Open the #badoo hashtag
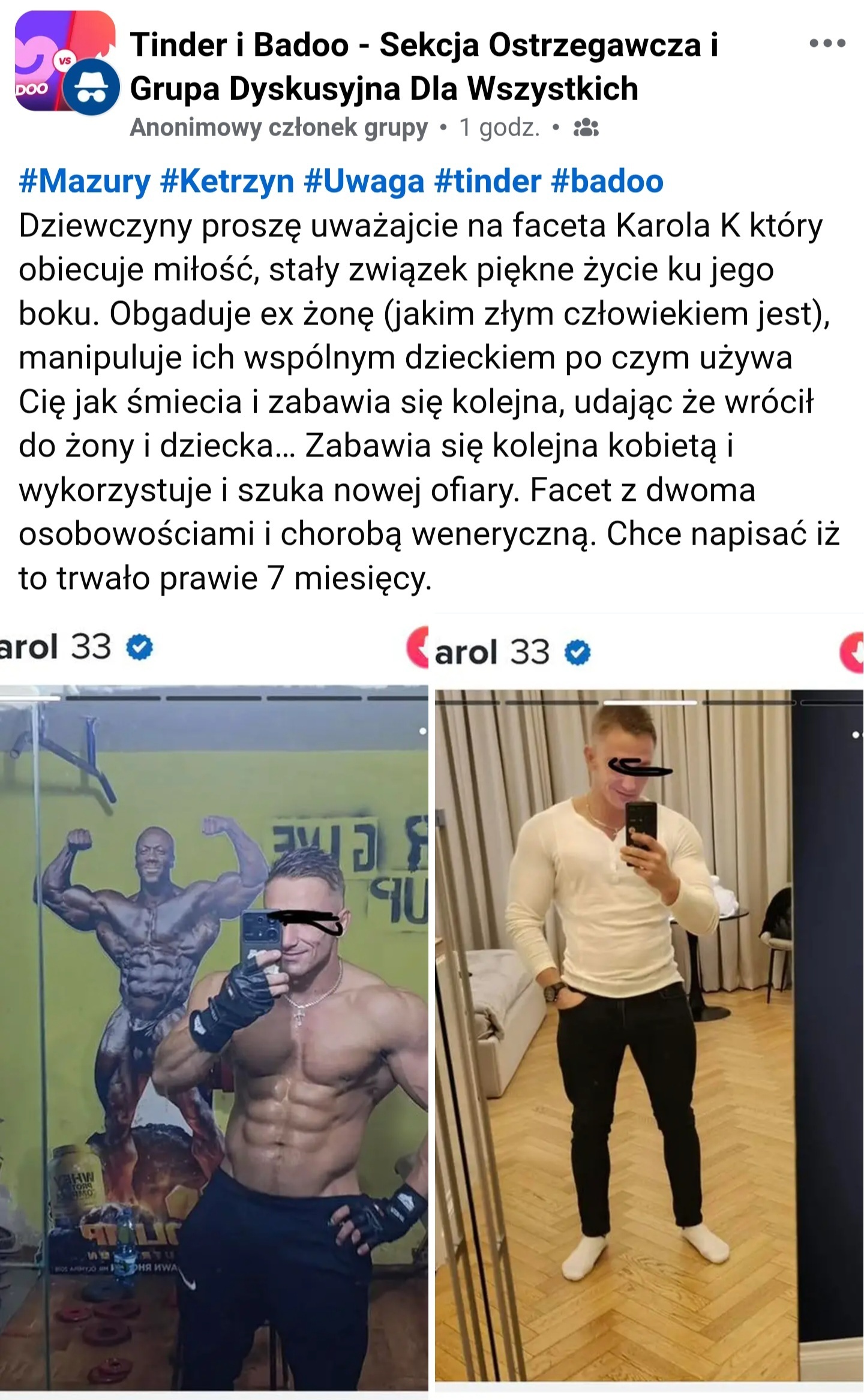This screenshot has width=864, height=1400. coord(607,181)
